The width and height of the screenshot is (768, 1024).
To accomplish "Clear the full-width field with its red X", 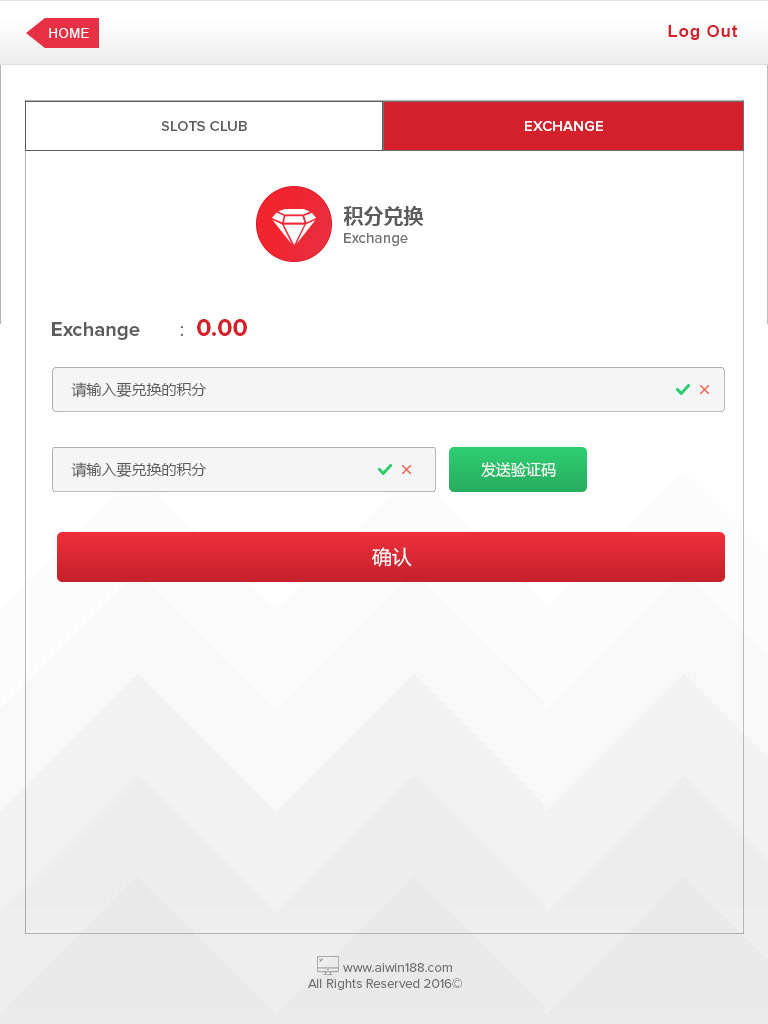I will point(705,390).
